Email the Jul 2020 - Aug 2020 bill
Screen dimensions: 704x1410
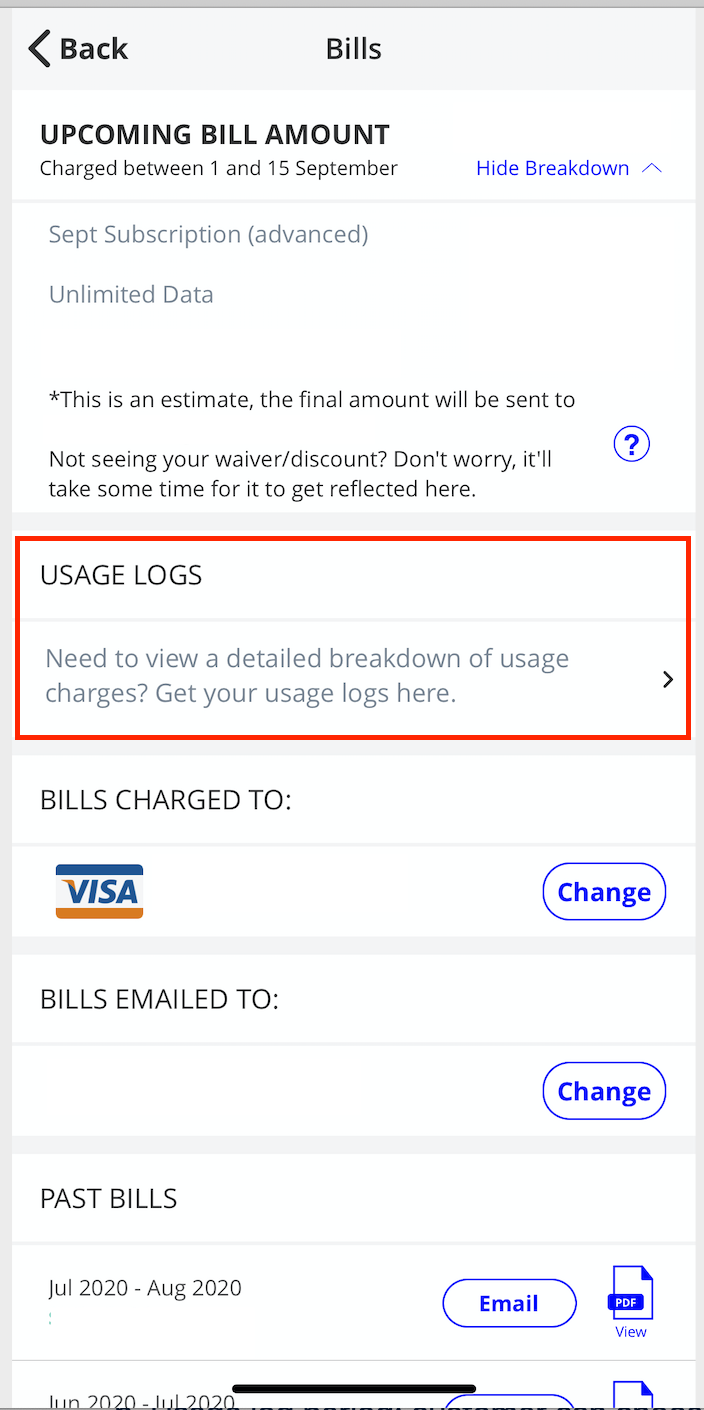(509, 1303)
